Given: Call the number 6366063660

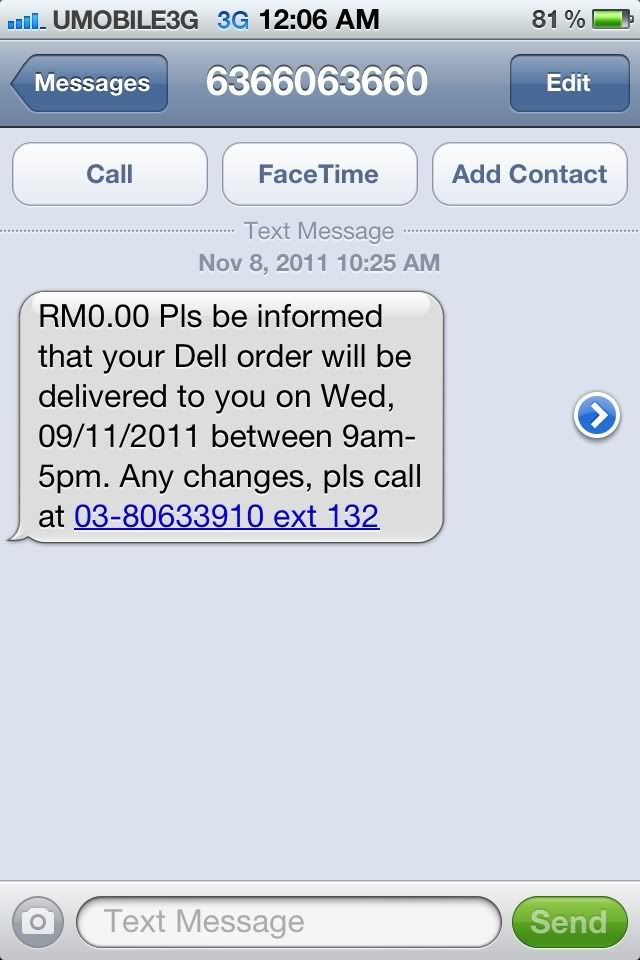Looking at the screenshot, I should 109,174.
